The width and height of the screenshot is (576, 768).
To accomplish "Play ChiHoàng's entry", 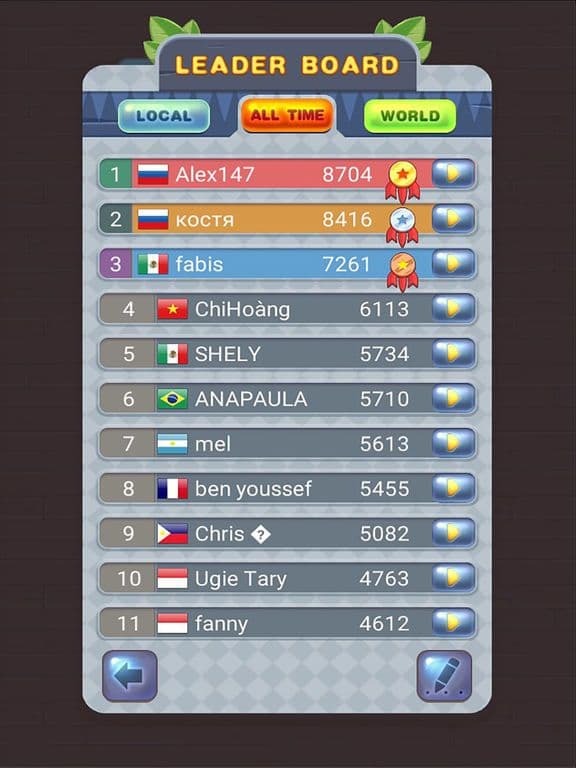I will [454, 309].
